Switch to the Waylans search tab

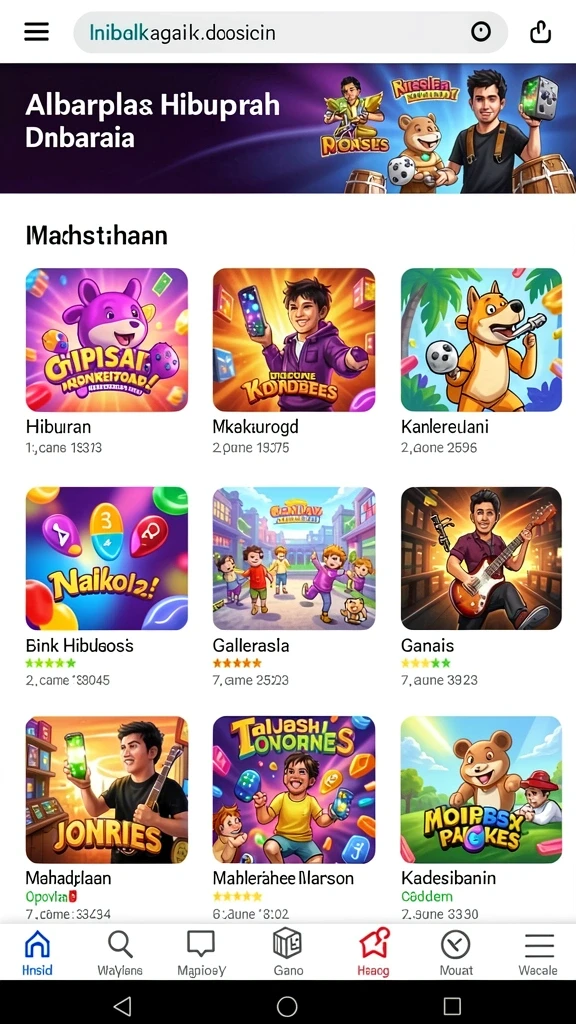pyautogui.click(x=120, y=953)
